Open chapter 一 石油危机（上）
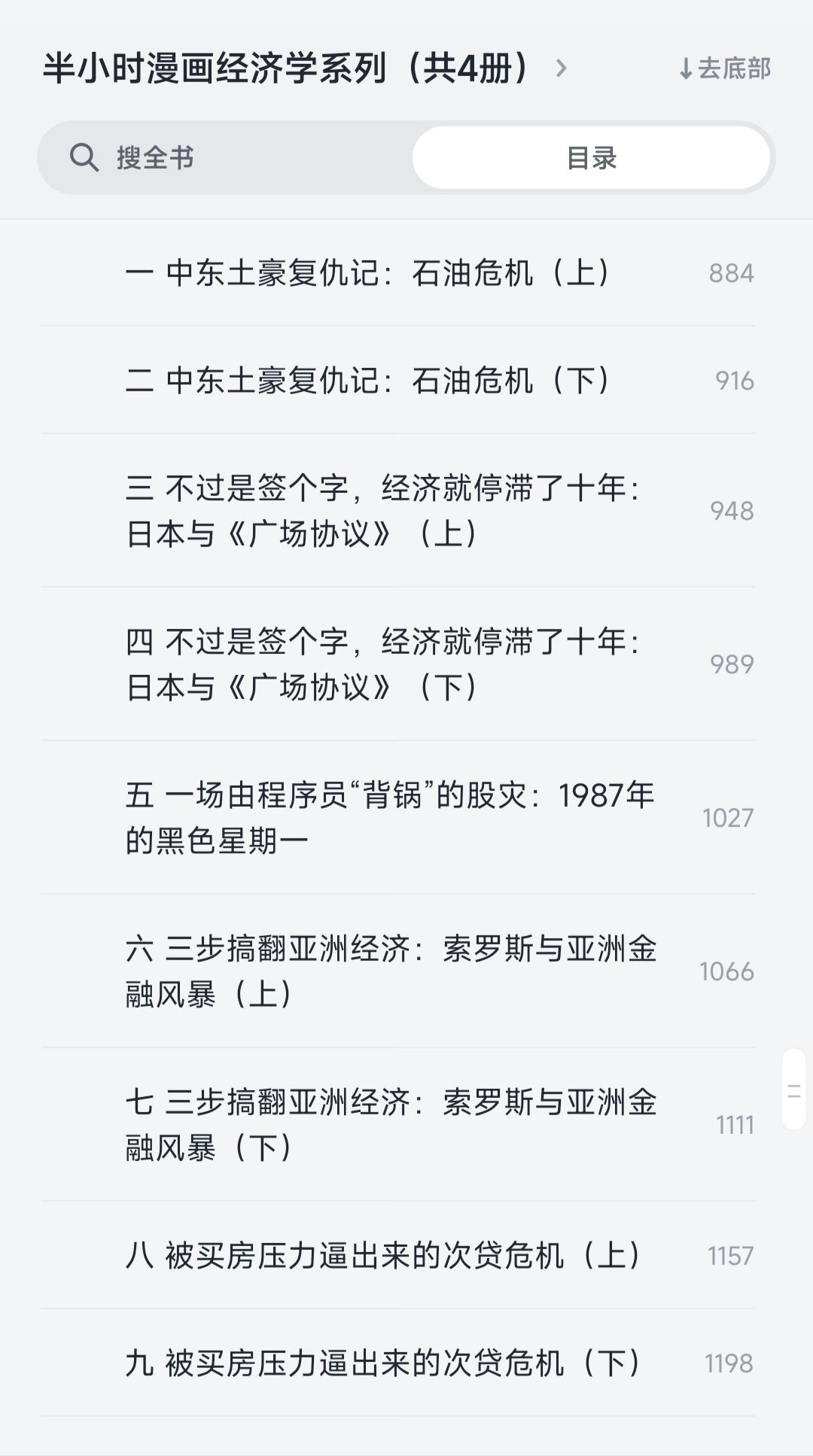The image size is (813, 1456). click(398, 272)
